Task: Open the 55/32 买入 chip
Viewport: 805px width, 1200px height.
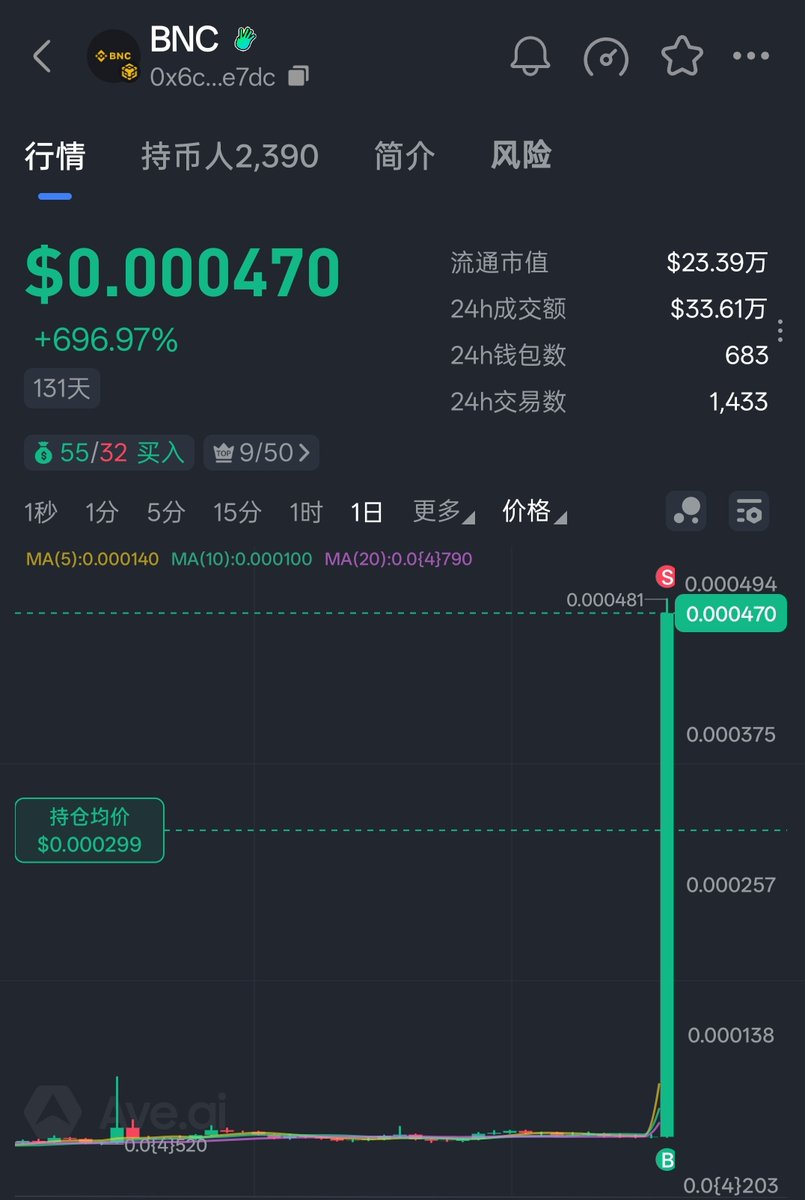Action: 109,453
